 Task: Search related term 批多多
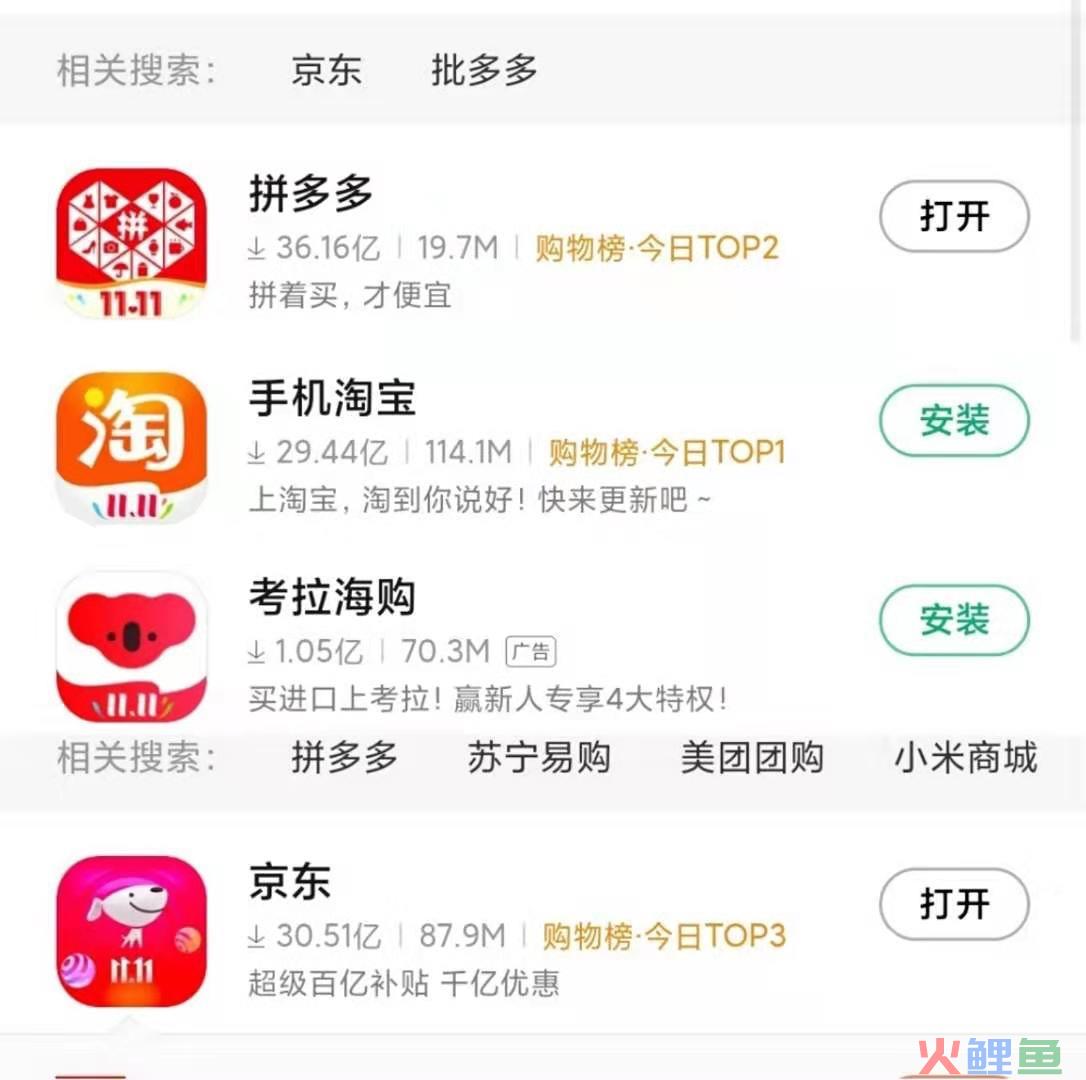pyautogui.click(x=484, y=70)
